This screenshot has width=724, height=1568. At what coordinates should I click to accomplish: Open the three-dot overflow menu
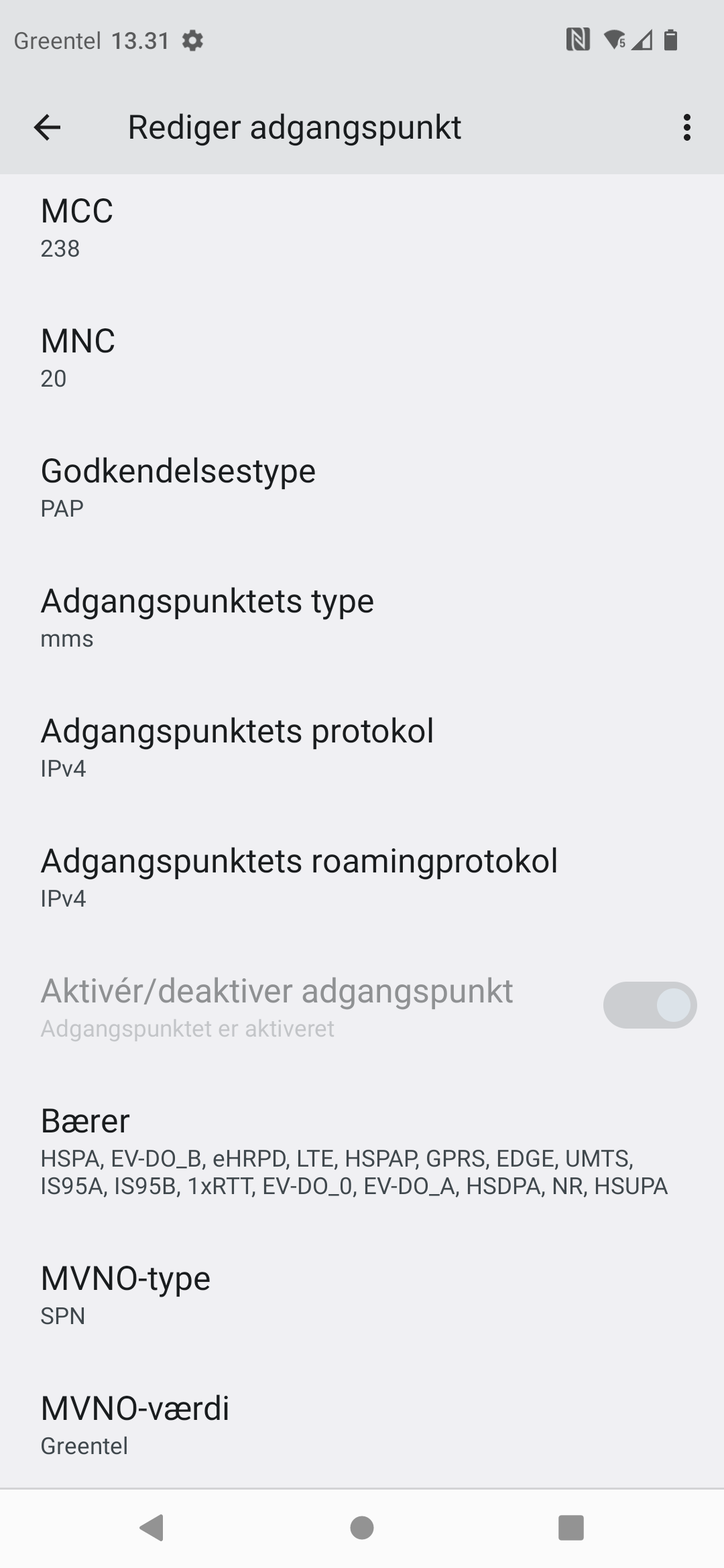tap(686, 127)
